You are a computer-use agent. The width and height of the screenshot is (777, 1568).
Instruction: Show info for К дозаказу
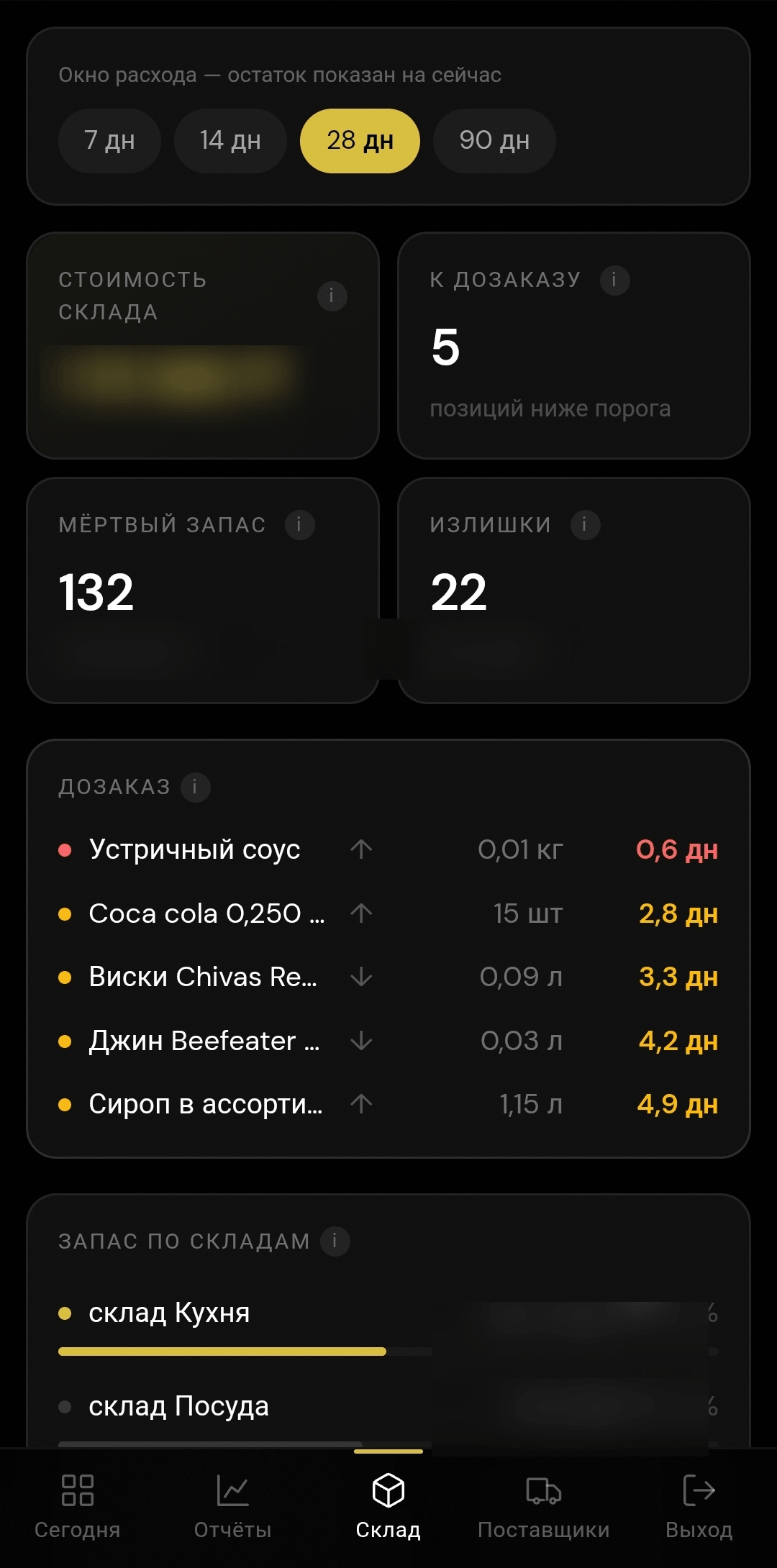(x=614, y=280)
